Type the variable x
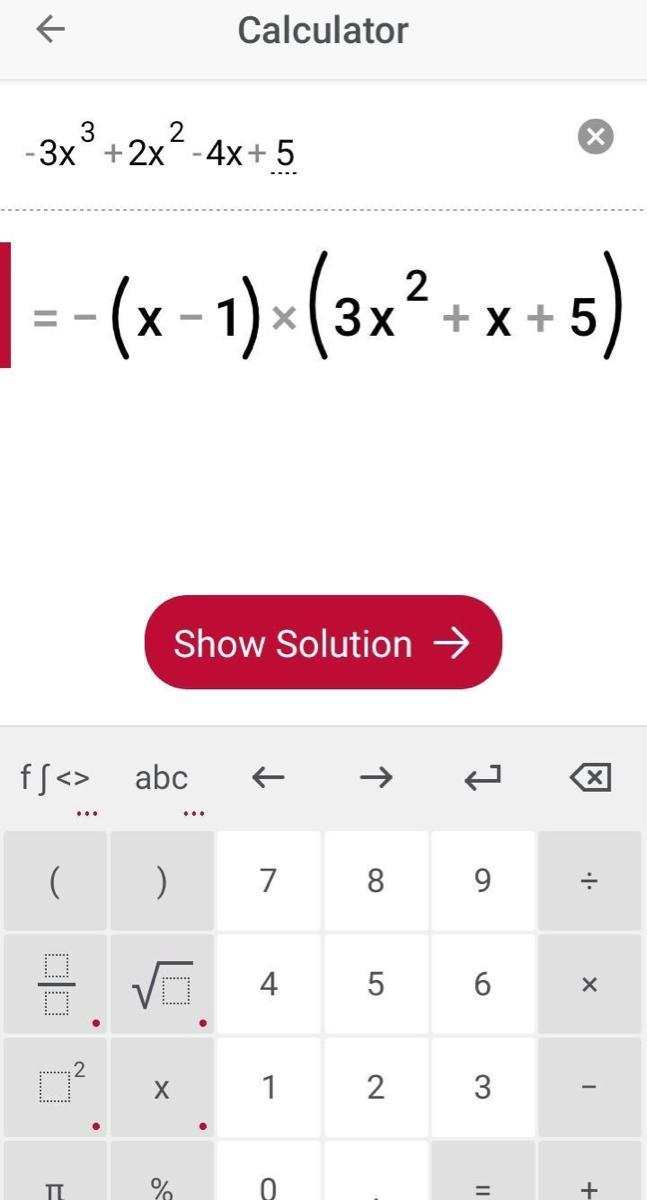Image resolution: width=647 pixels, height=1200 pixels. tap(161, 1088)
